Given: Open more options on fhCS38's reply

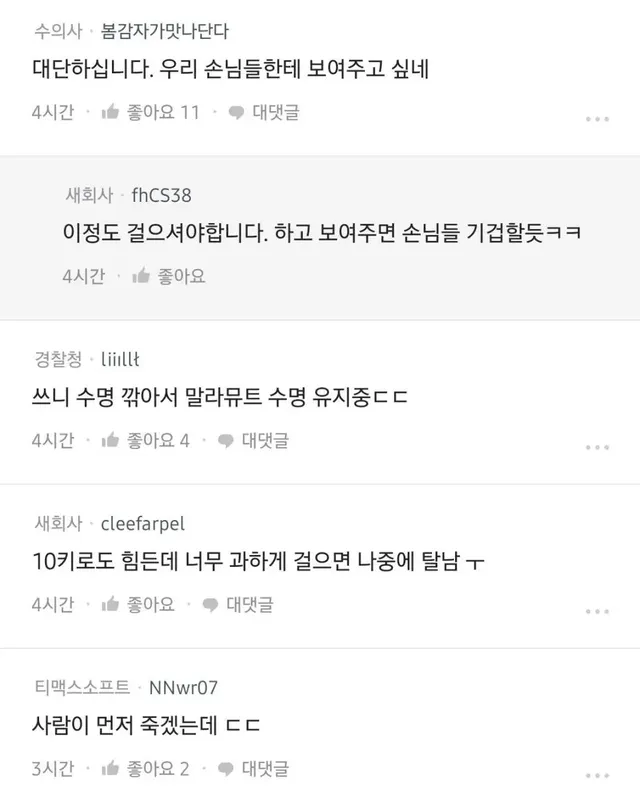Looking at the screenshot, I should point(597,283).
